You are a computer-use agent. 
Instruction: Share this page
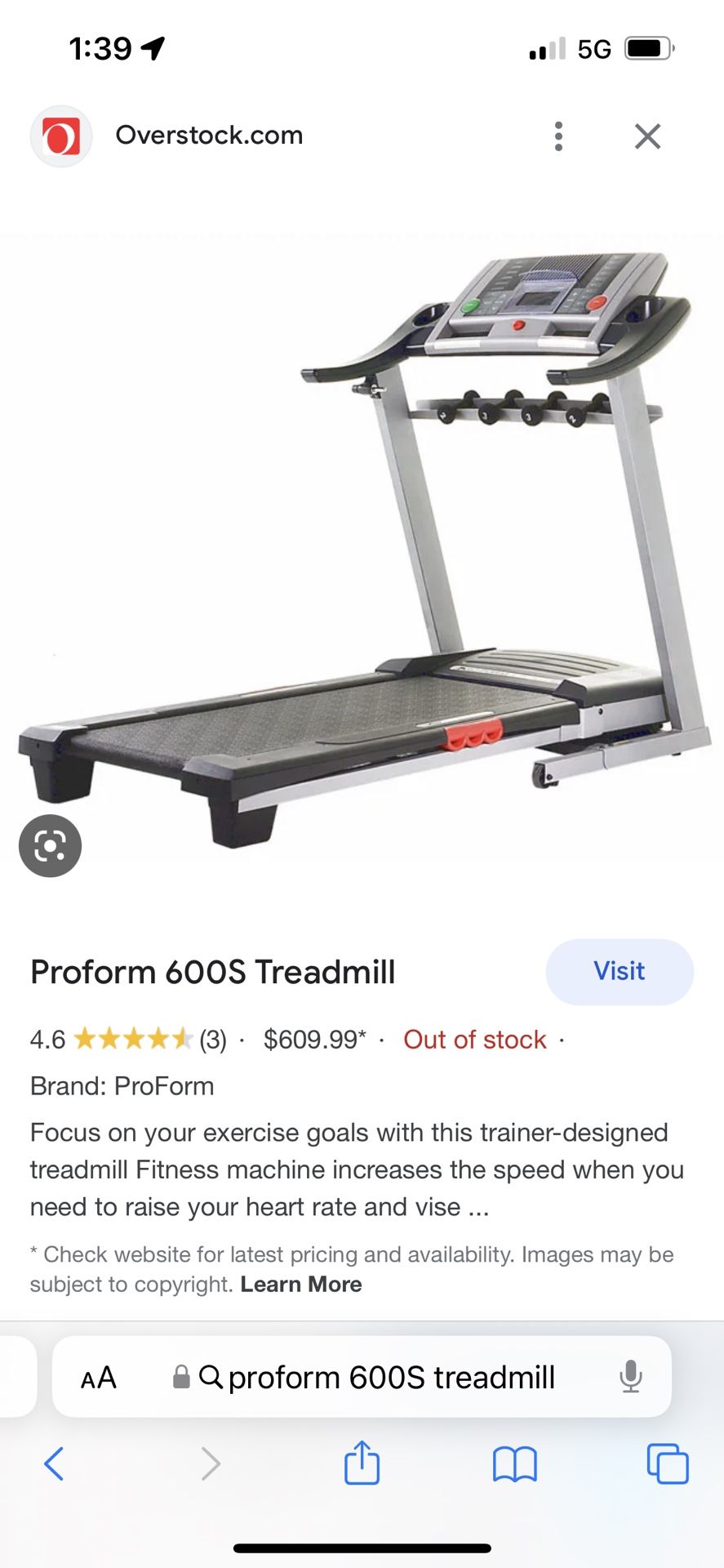pos(362,1462)
